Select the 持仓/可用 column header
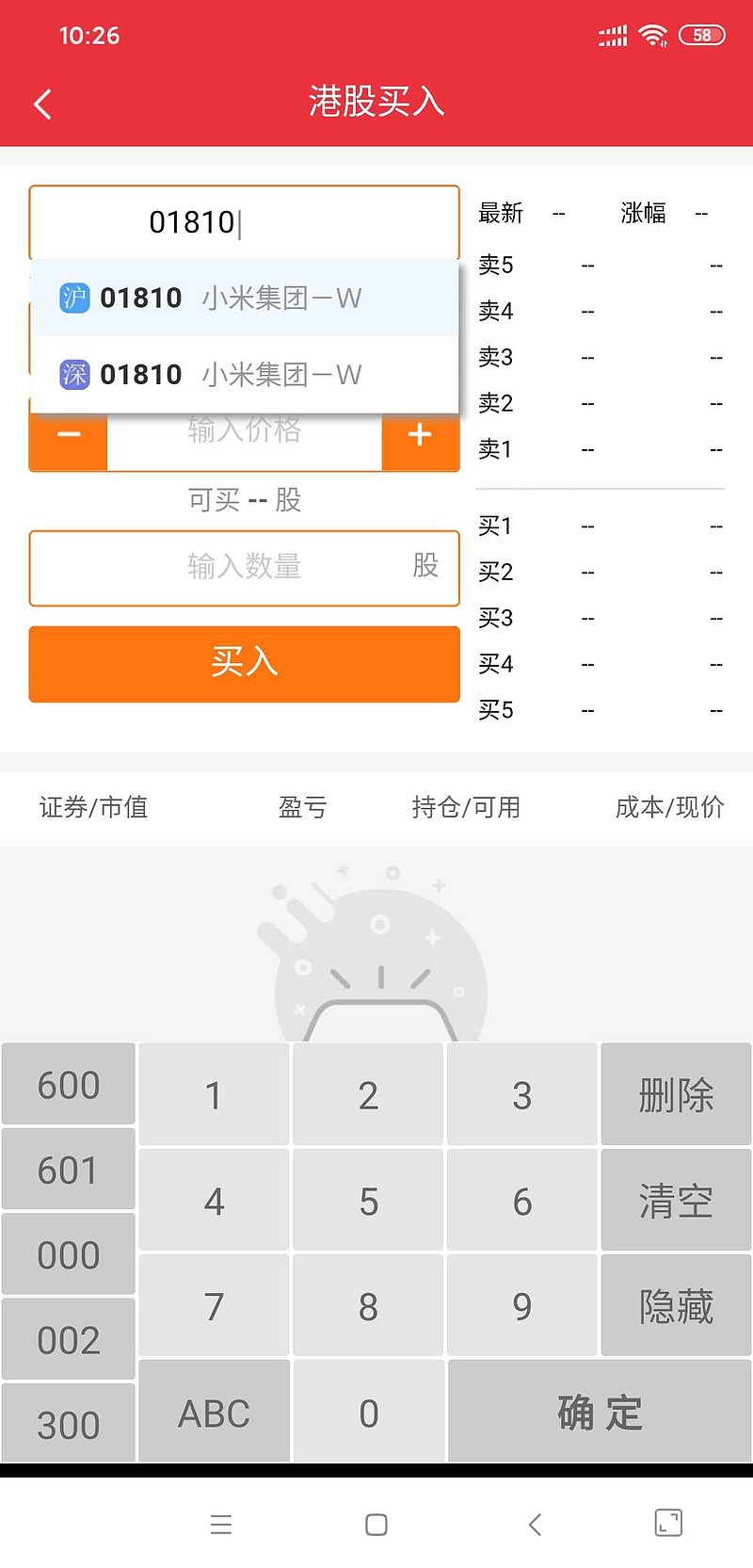 466,808
